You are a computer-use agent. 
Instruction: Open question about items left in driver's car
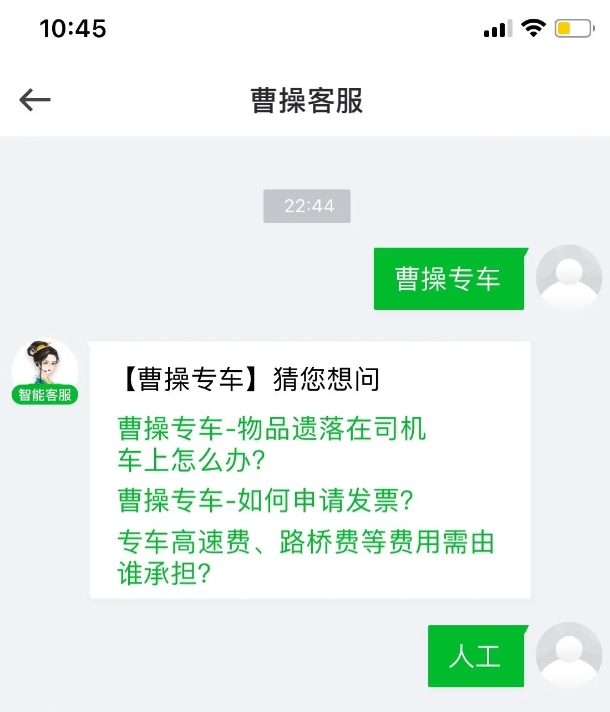click(x=271, y=445)
